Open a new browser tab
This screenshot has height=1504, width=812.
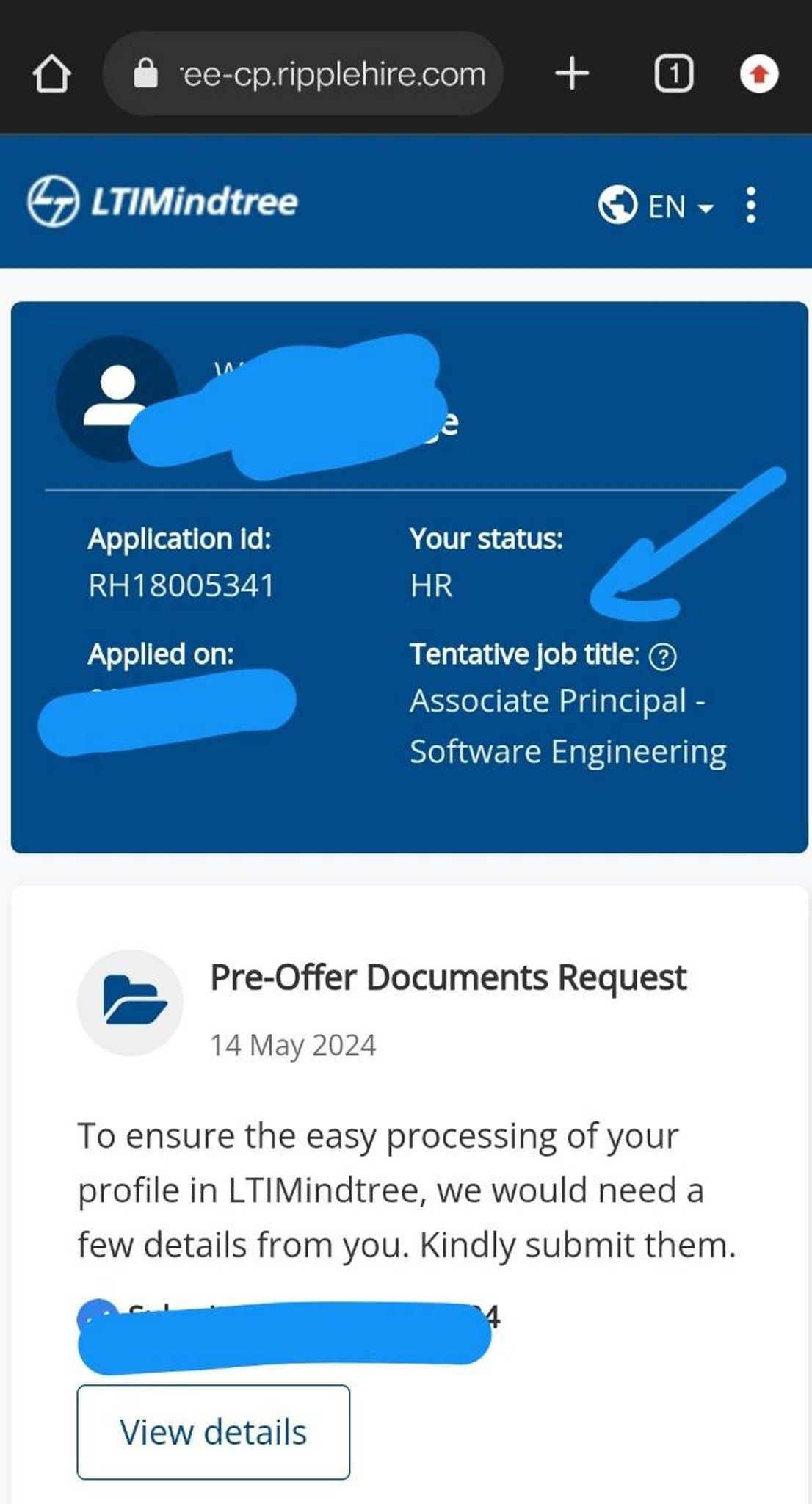[x=572, y=74]
